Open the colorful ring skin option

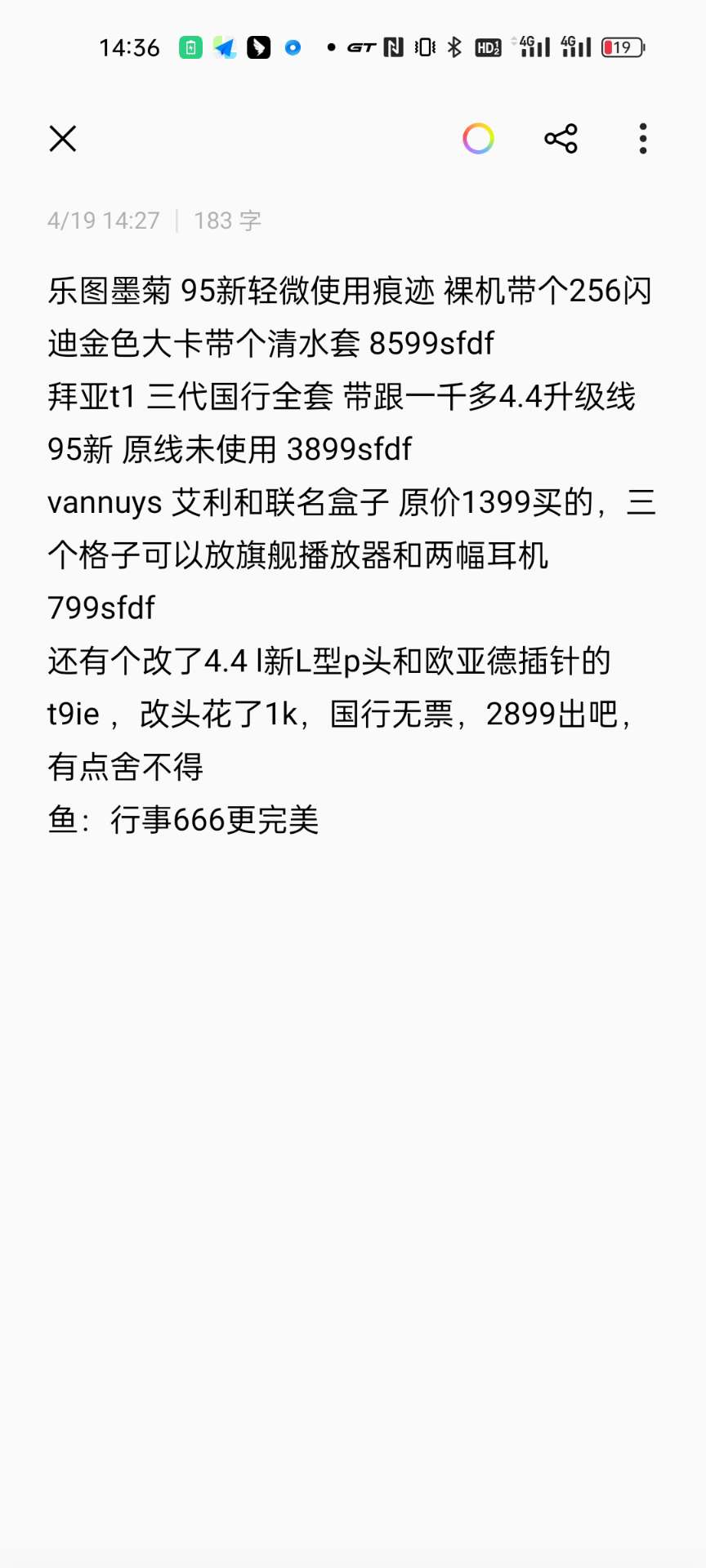point(478,139)
